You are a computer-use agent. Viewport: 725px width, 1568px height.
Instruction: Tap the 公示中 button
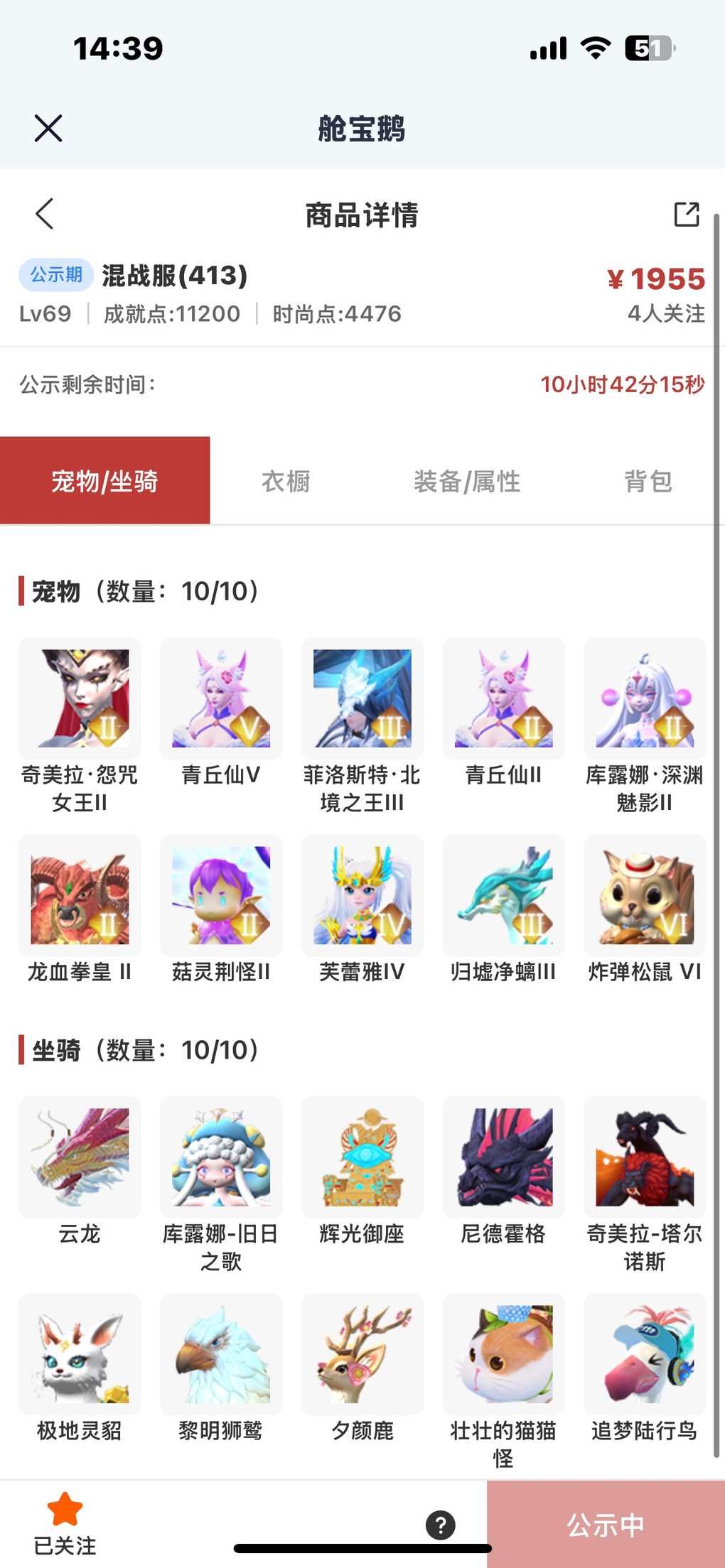pyautogui.click(x=606, y=1525)
